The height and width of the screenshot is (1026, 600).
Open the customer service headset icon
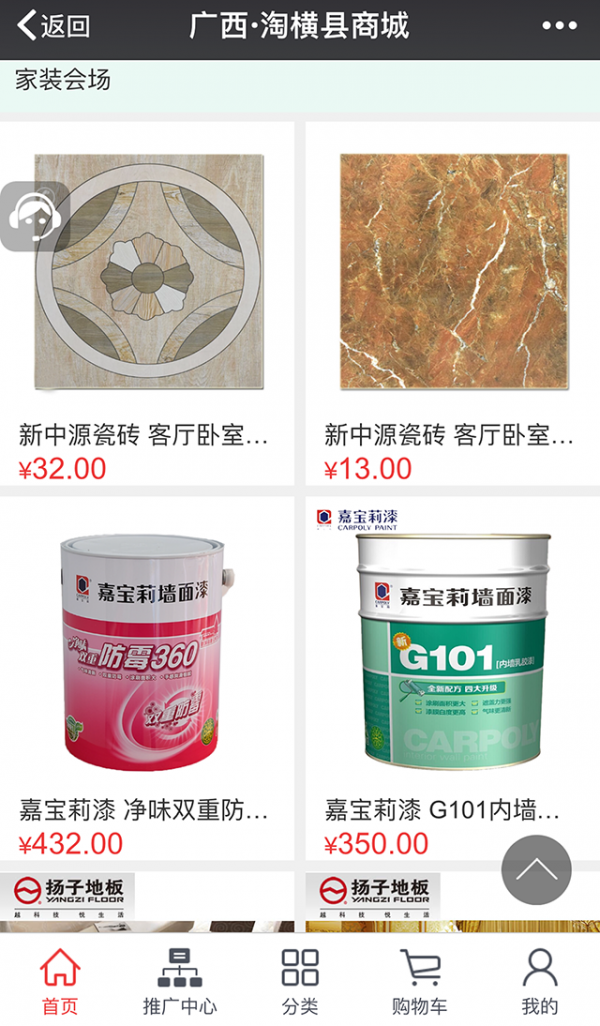pyautogui.click(x=35, y=217)
